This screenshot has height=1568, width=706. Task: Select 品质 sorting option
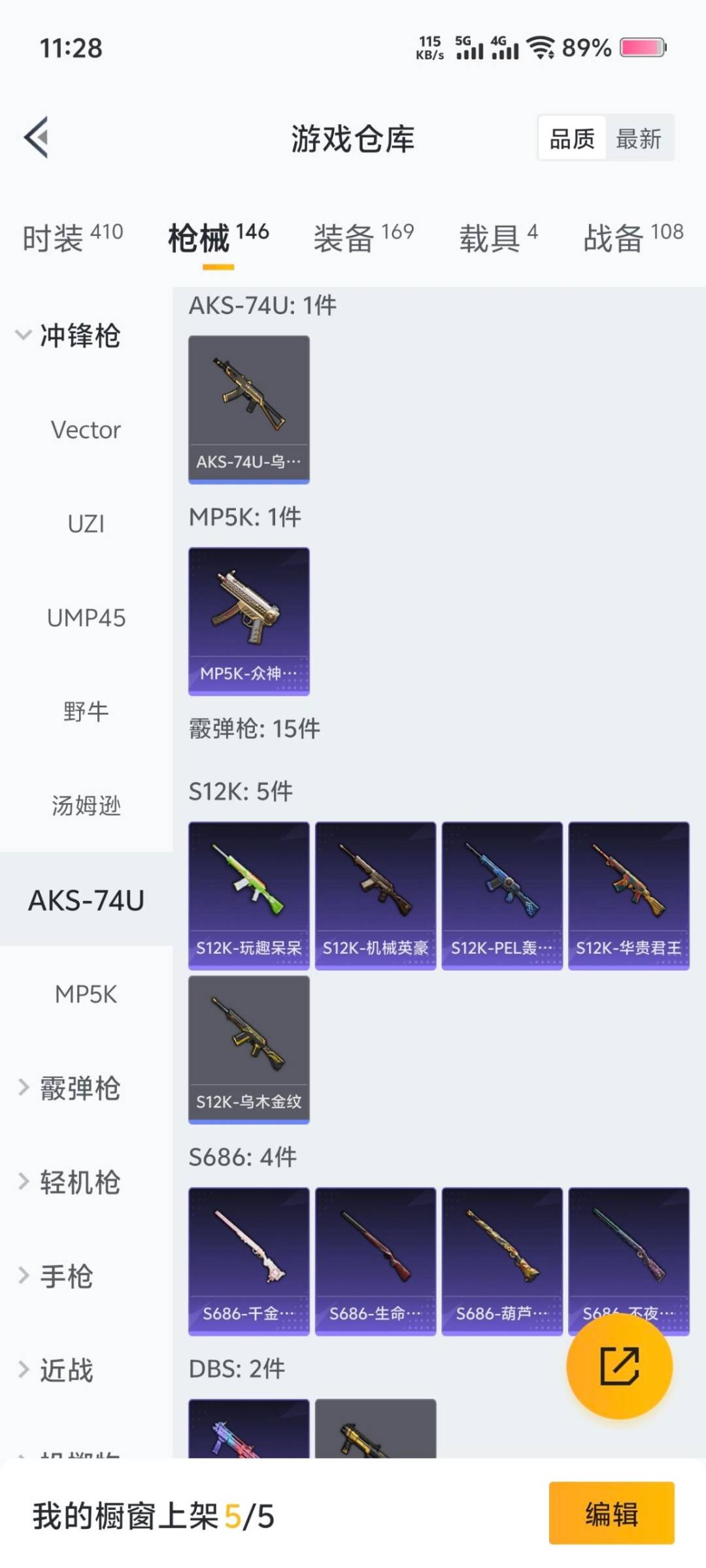[571, 139]
